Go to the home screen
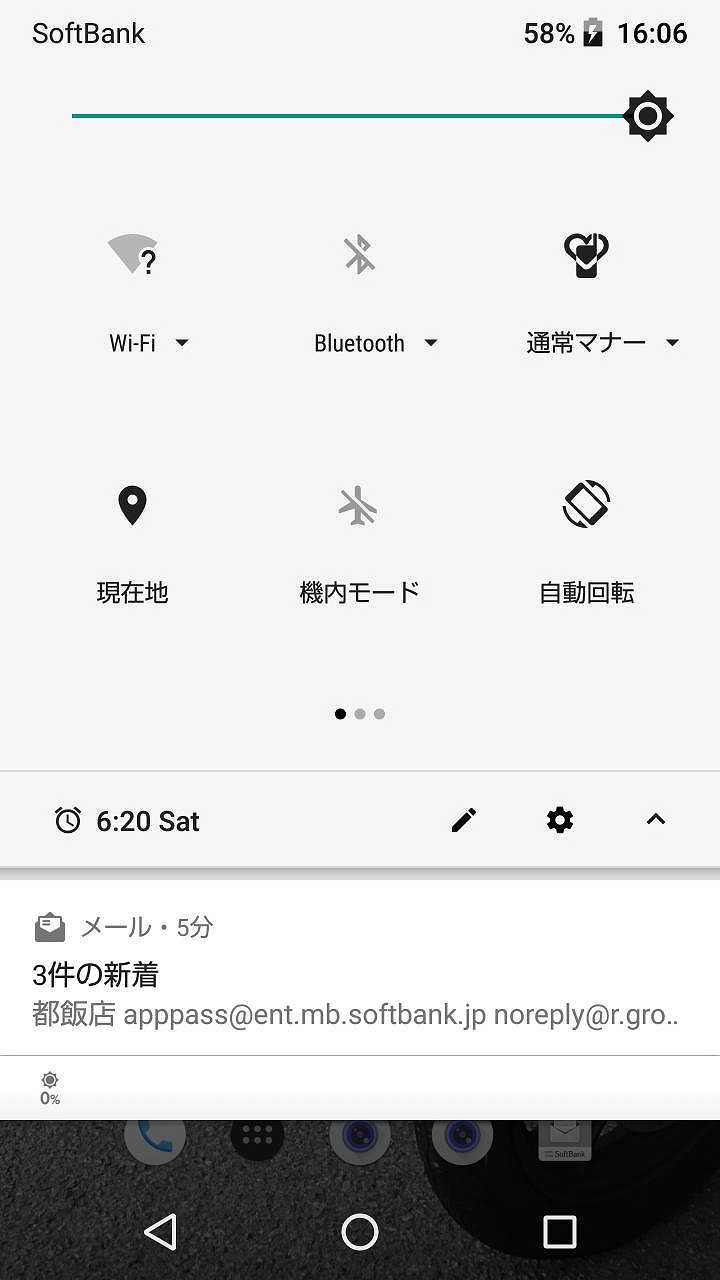 pyautogui.click(x=360, y=1232)
